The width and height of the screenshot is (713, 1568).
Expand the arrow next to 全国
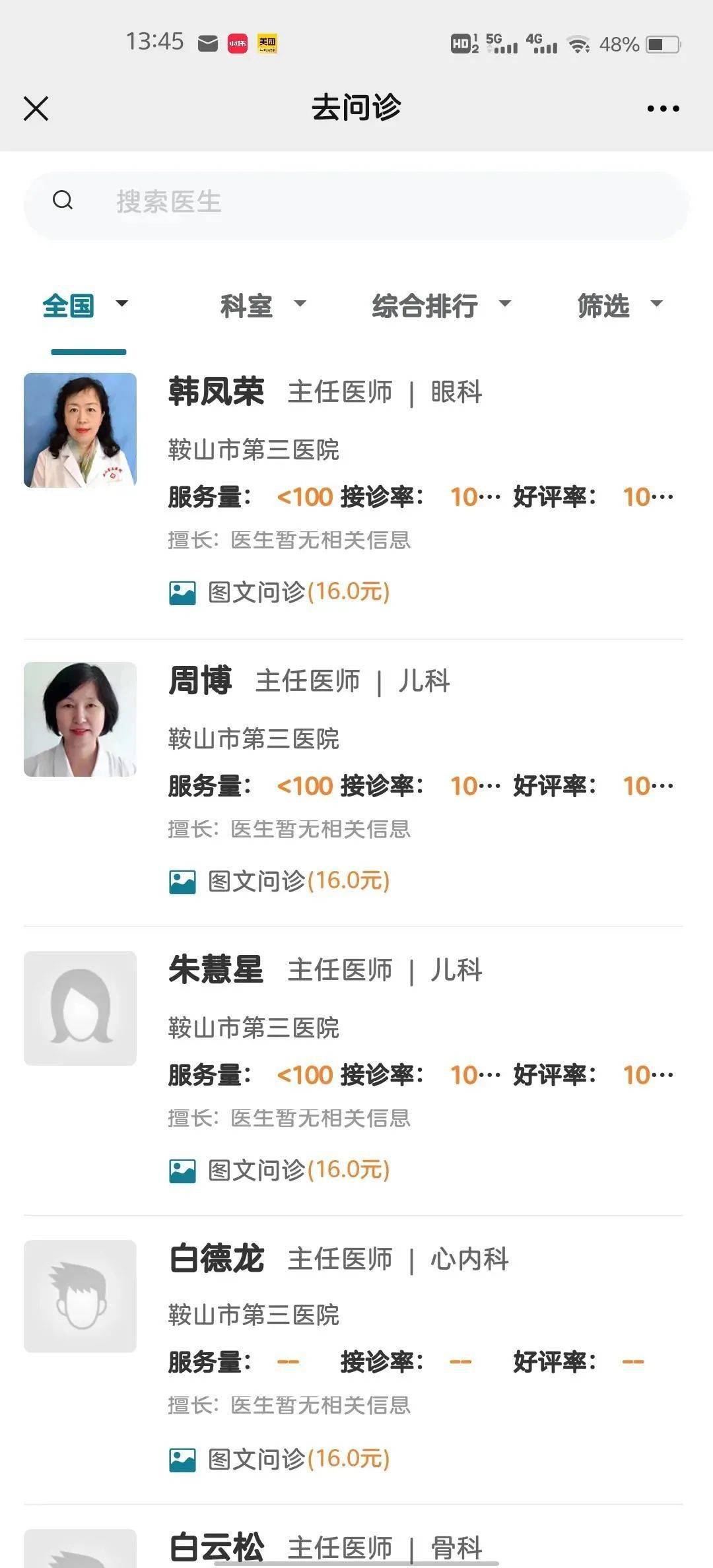pos(121,306)
